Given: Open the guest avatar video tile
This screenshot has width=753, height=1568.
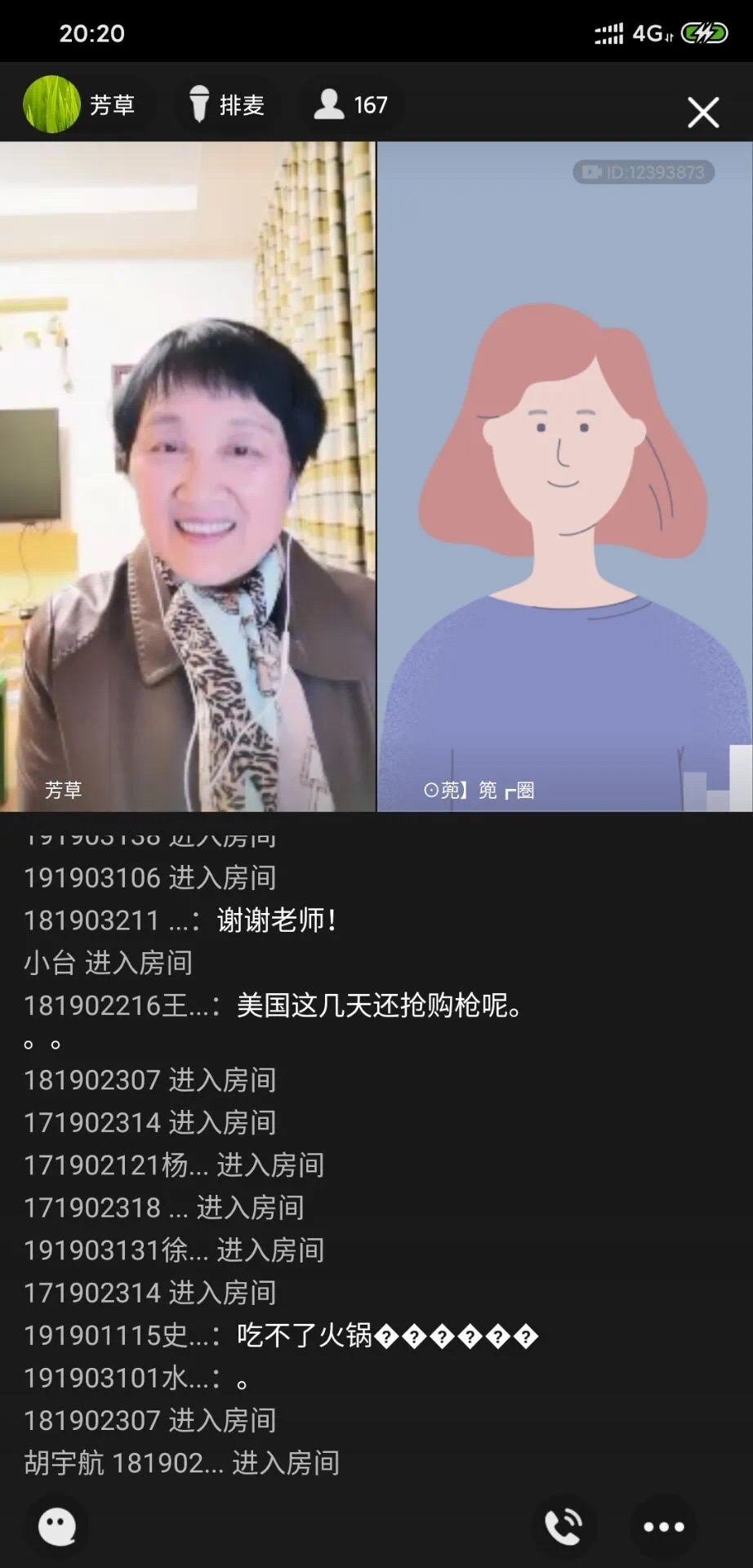Looking at the screenshot, I should click(564, 477).
